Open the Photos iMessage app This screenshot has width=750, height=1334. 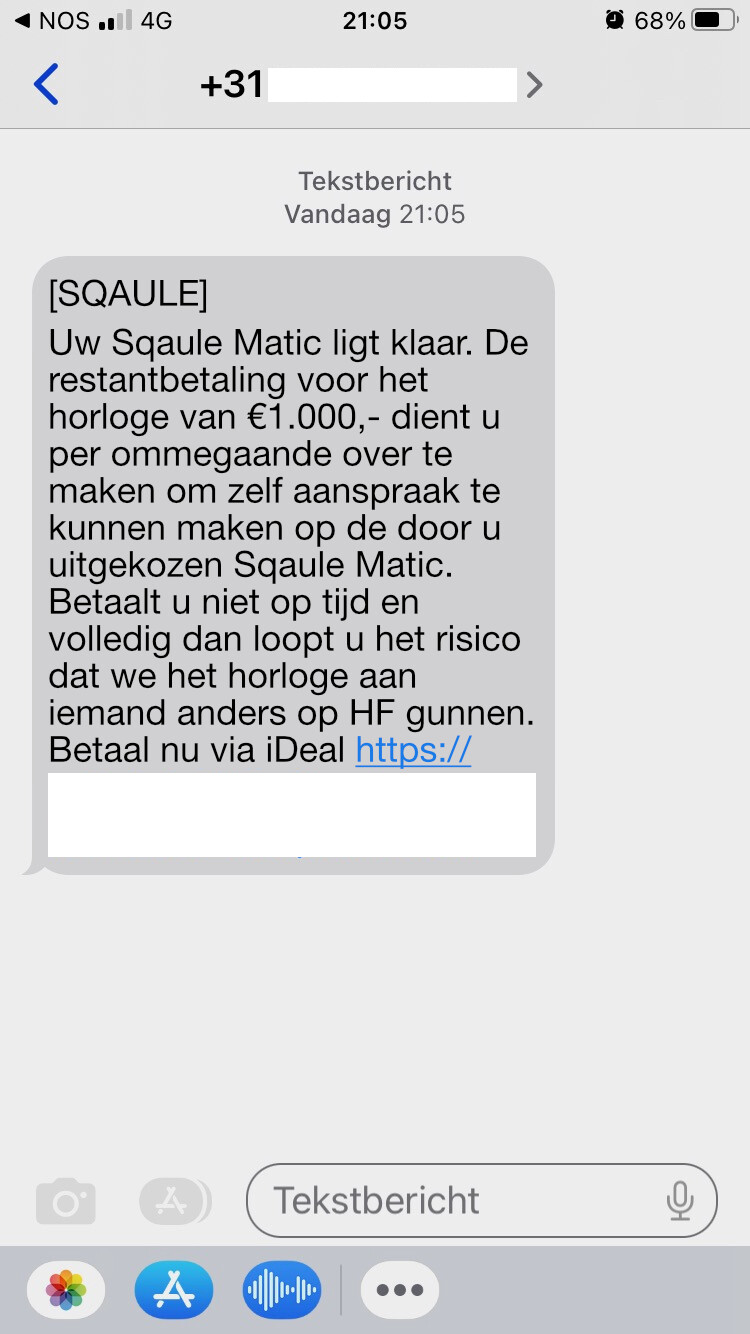point(66,1290)
